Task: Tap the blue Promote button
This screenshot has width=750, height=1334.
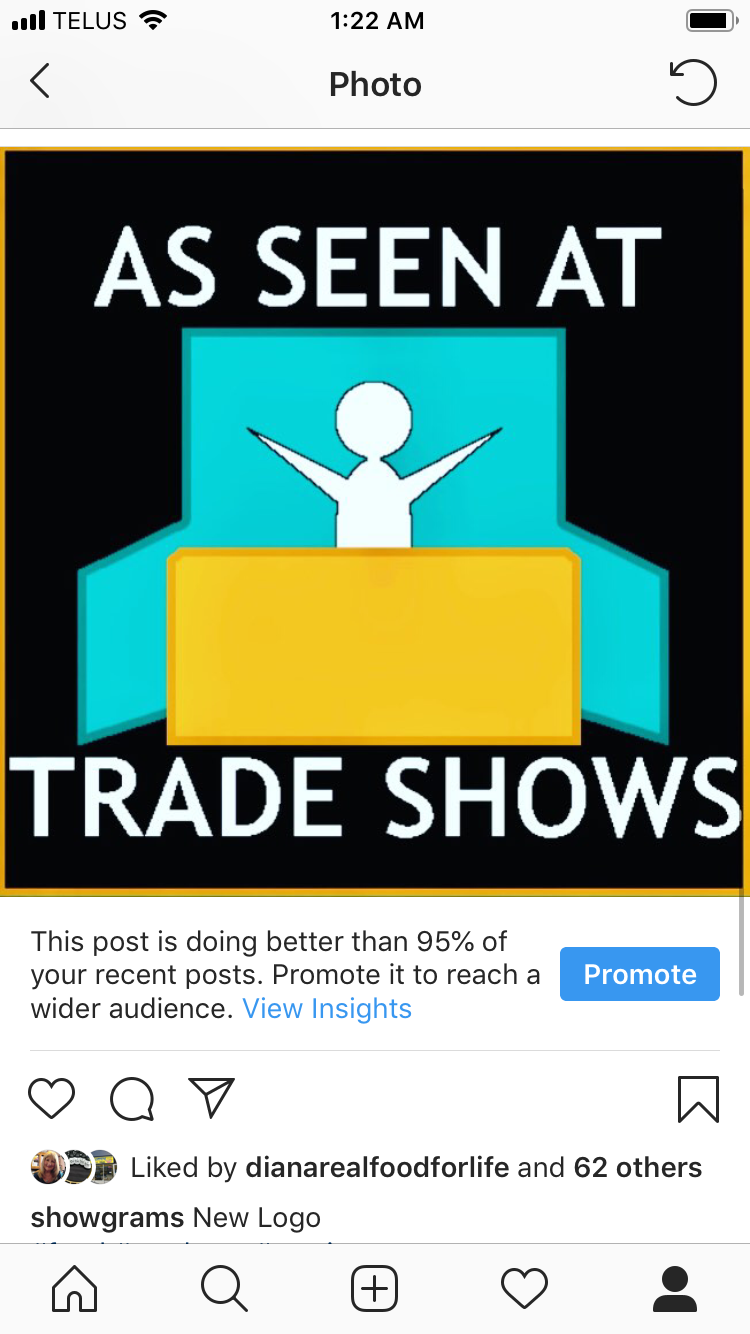Action: (639, 974)
